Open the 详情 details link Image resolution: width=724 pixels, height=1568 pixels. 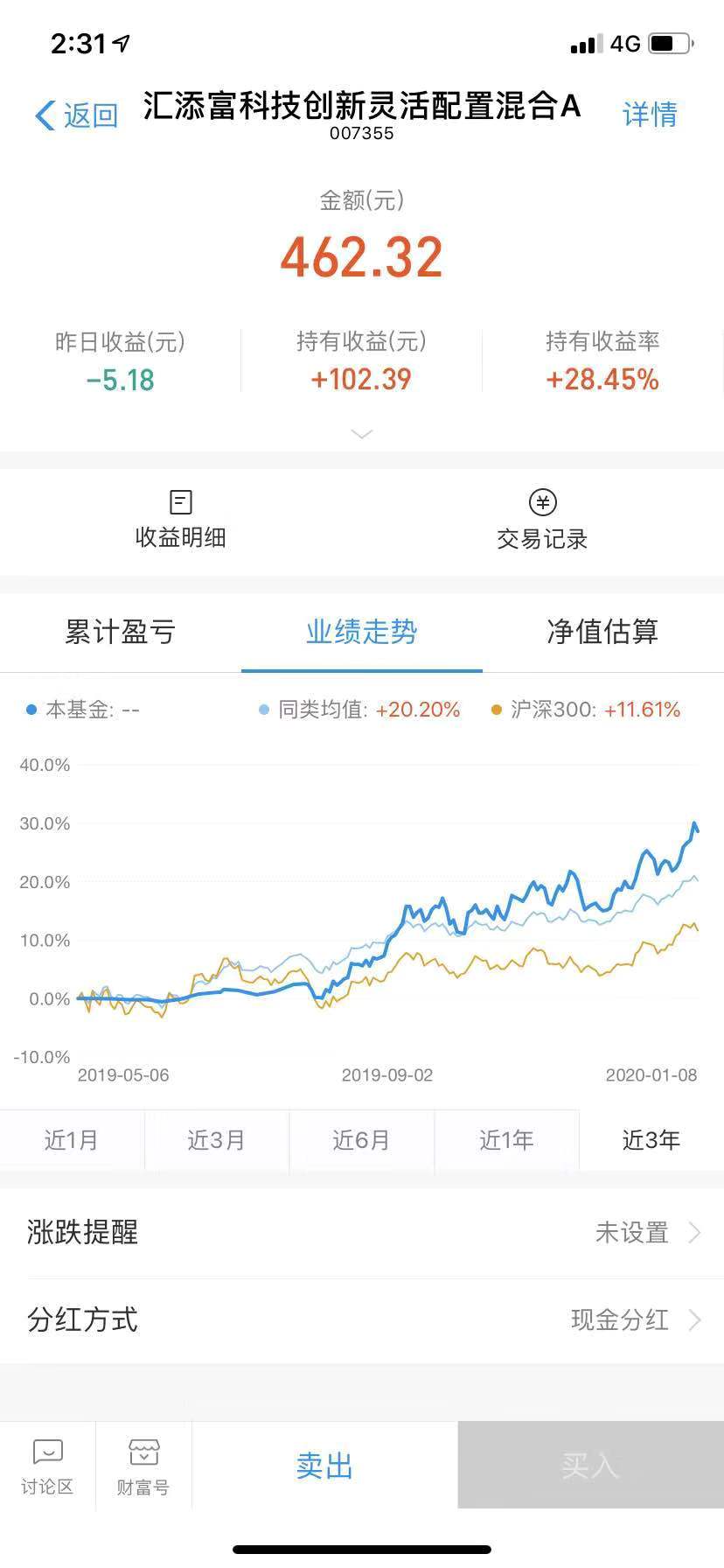(x=650, y=115)
